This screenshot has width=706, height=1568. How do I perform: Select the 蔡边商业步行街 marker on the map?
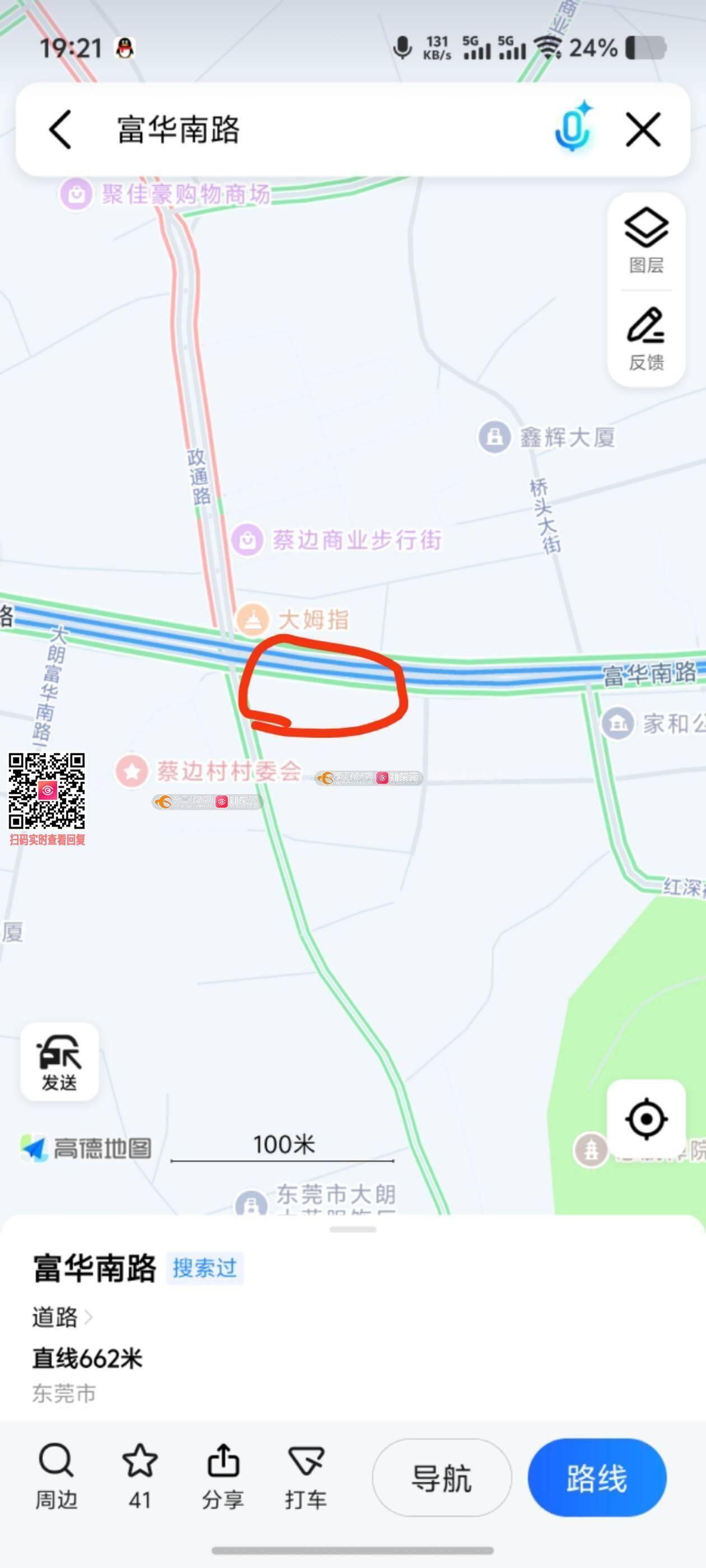click(247, 540)
